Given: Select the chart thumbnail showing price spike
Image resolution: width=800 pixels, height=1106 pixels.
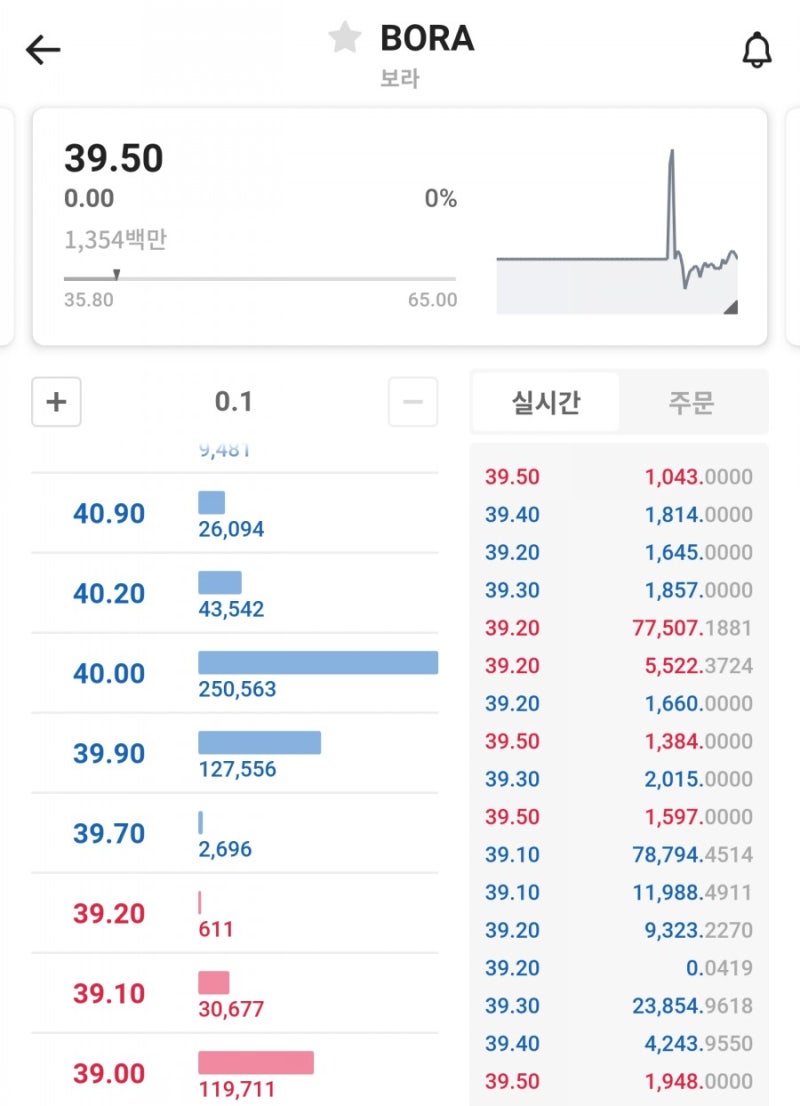Looking at the screenshot, I should [x=617, y=230].
